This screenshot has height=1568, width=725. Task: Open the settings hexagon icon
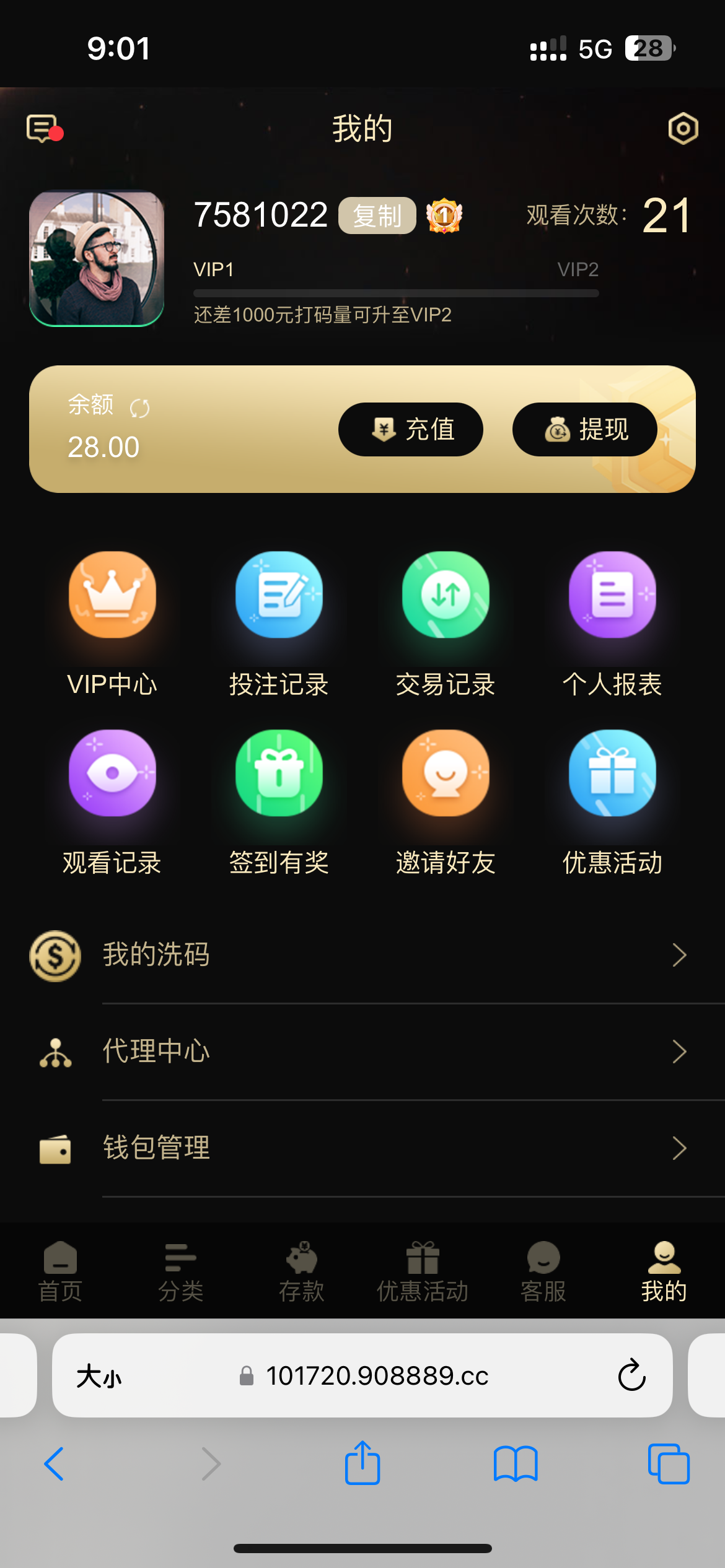(683, 129)
